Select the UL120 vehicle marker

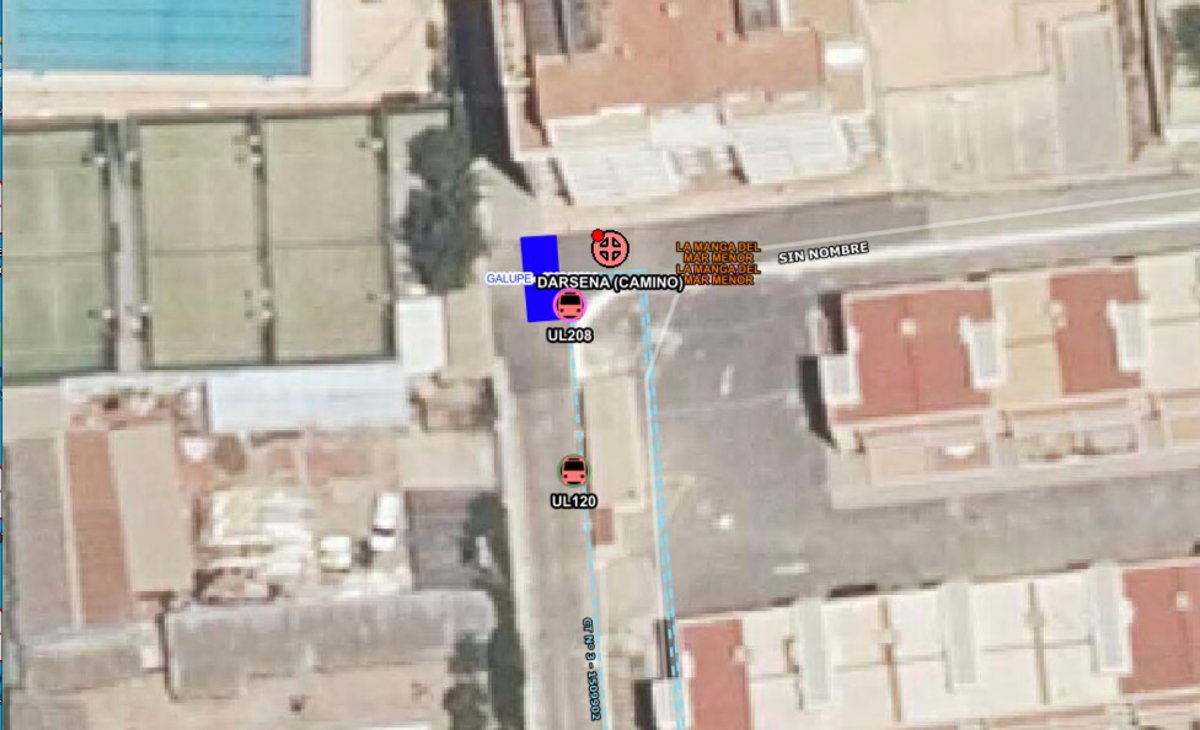pyautogui.click(x=573, y=470)
